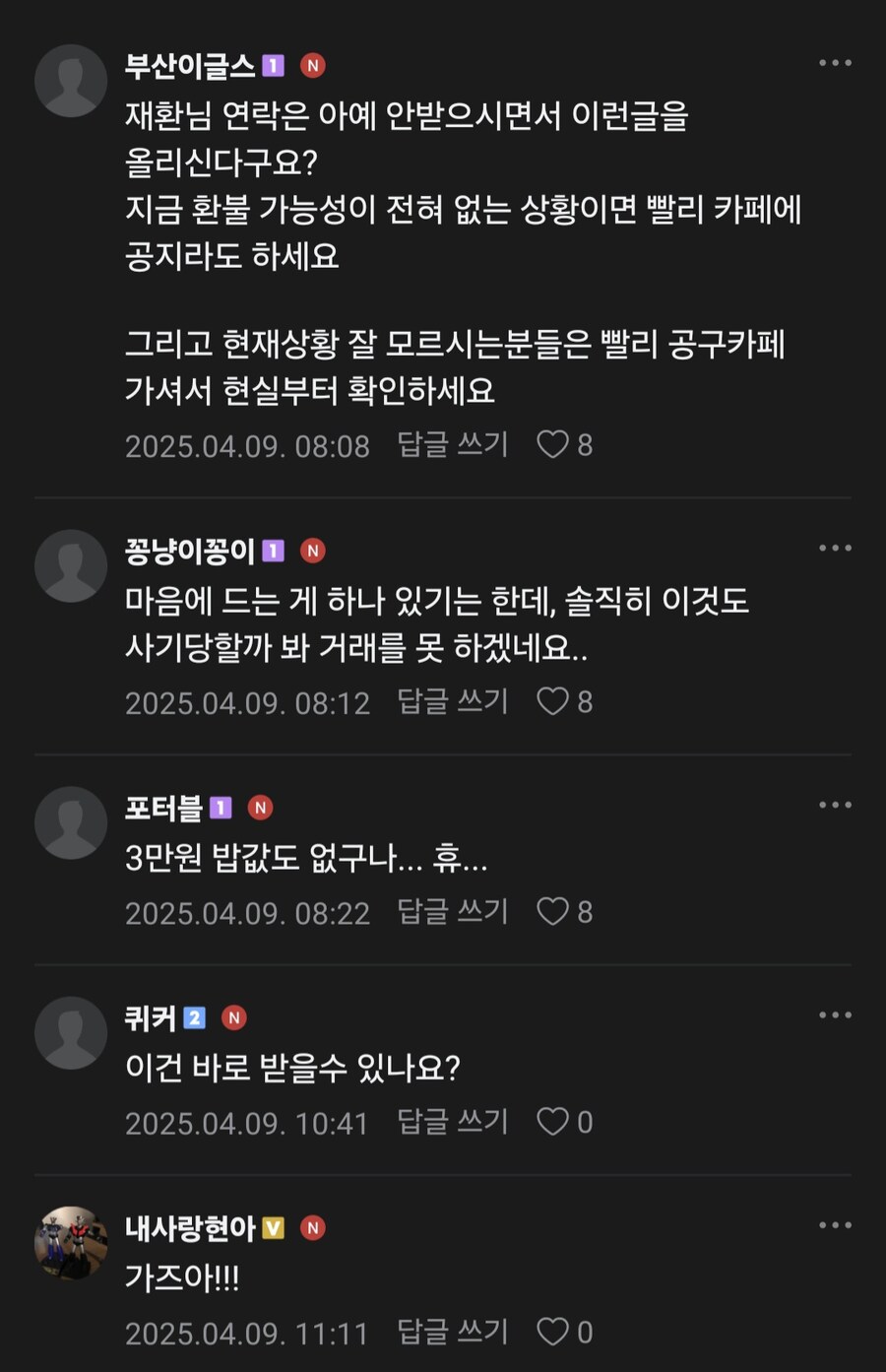Open the three-dot menu beside 퀴커's comment
Screen dimensions: 886x1372
click(x=833, y=1013)
